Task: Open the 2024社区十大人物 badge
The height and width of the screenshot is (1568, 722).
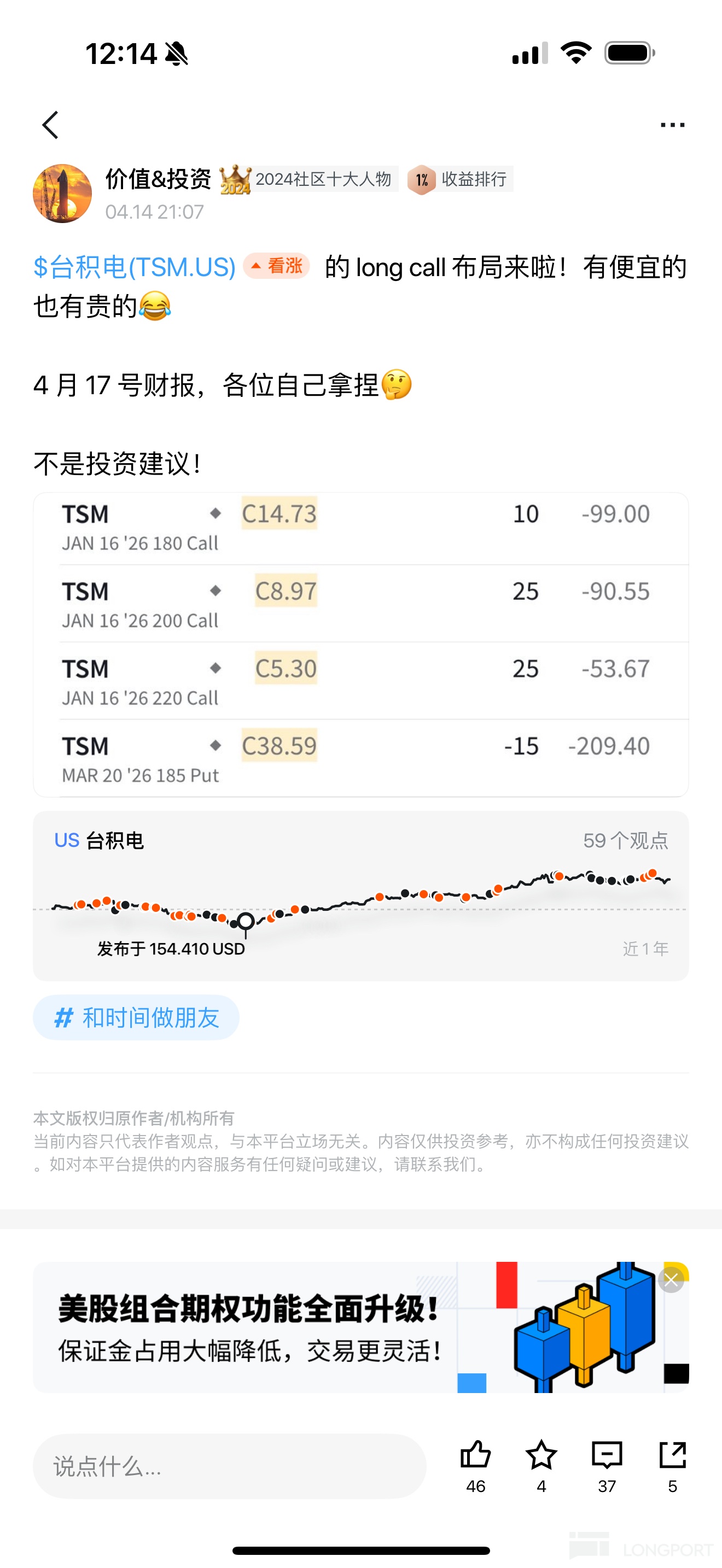Action: (x=308, y=179)
